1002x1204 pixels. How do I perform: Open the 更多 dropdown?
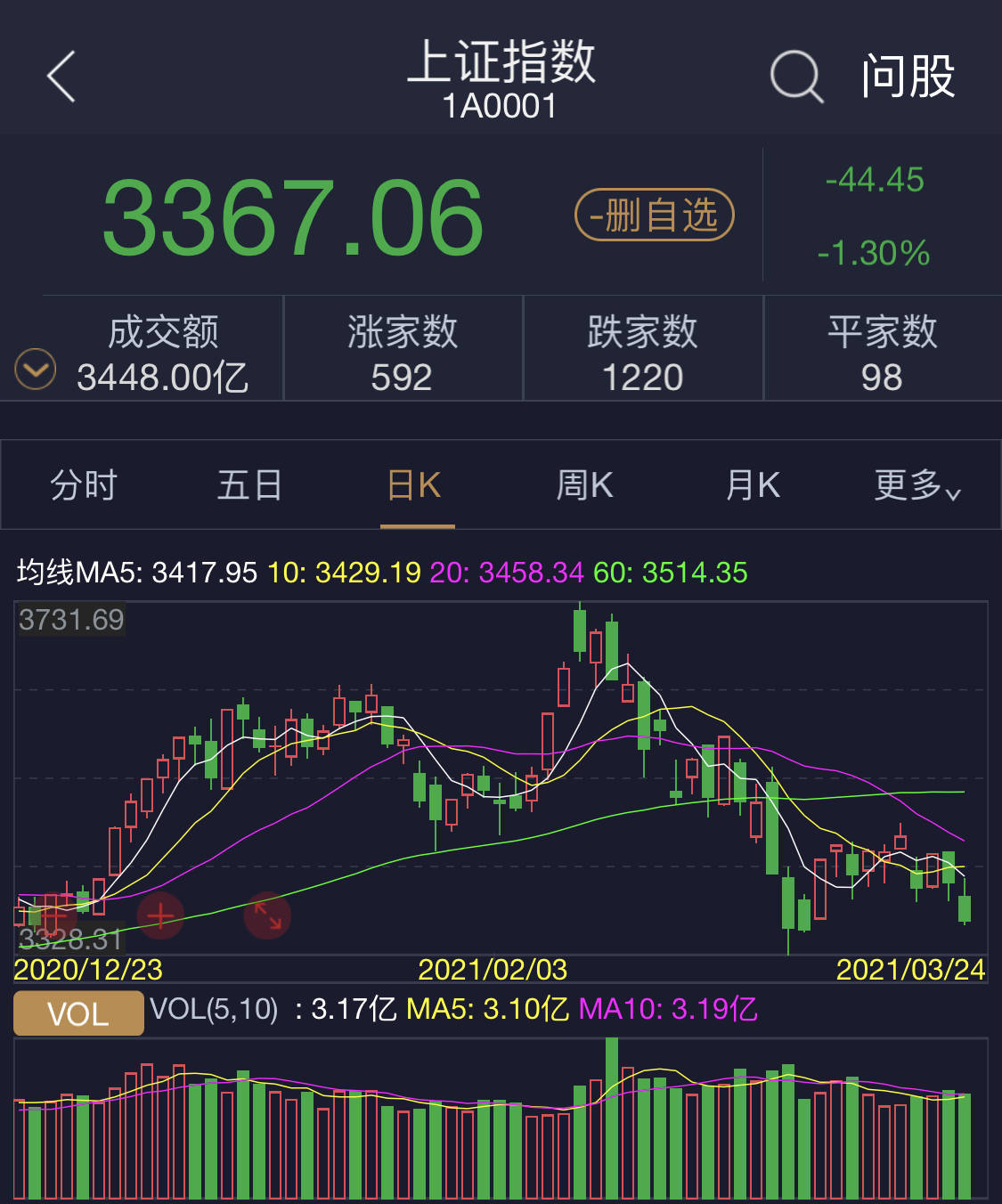(917, 485)
